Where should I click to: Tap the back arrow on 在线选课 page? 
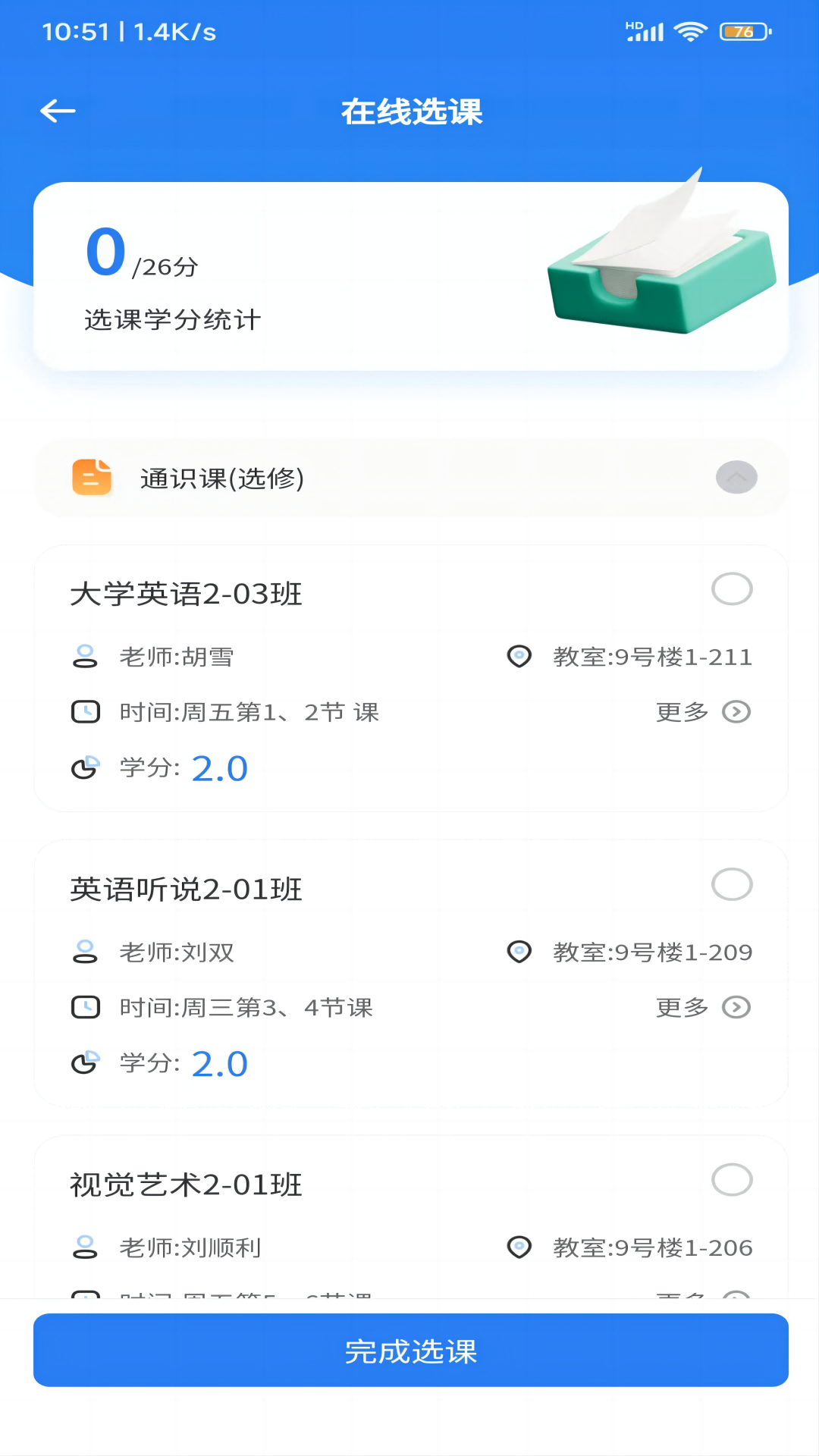coord(57,110)
